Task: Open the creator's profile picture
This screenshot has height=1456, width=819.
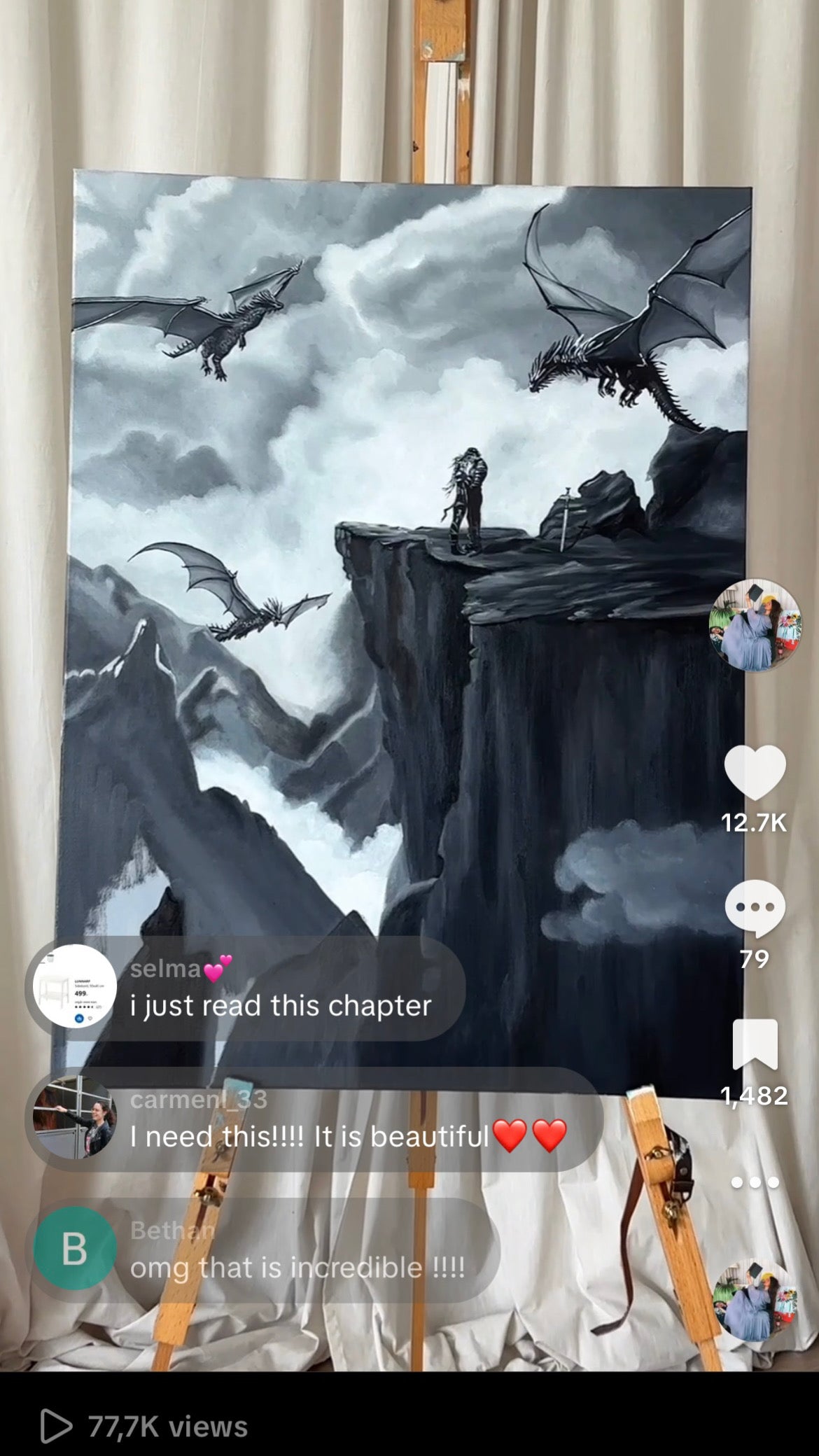Action: coord(755,625)
